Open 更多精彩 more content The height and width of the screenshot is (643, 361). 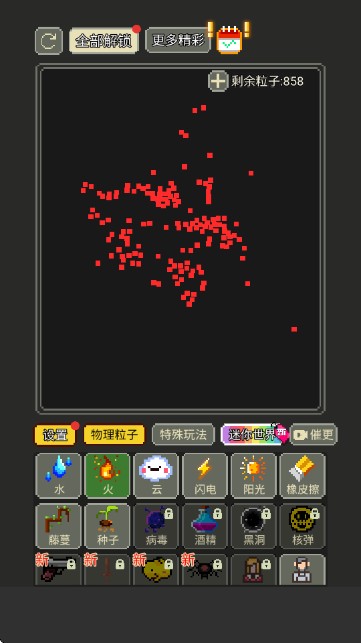click(178, 40)
